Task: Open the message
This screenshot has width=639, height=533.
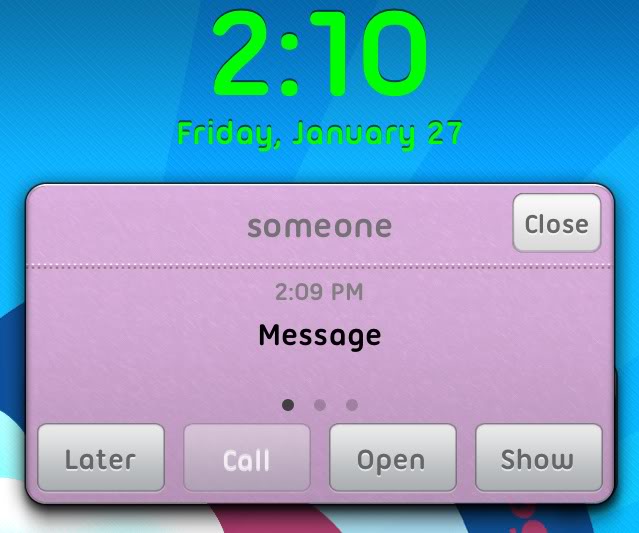Action: coord(392,459)
